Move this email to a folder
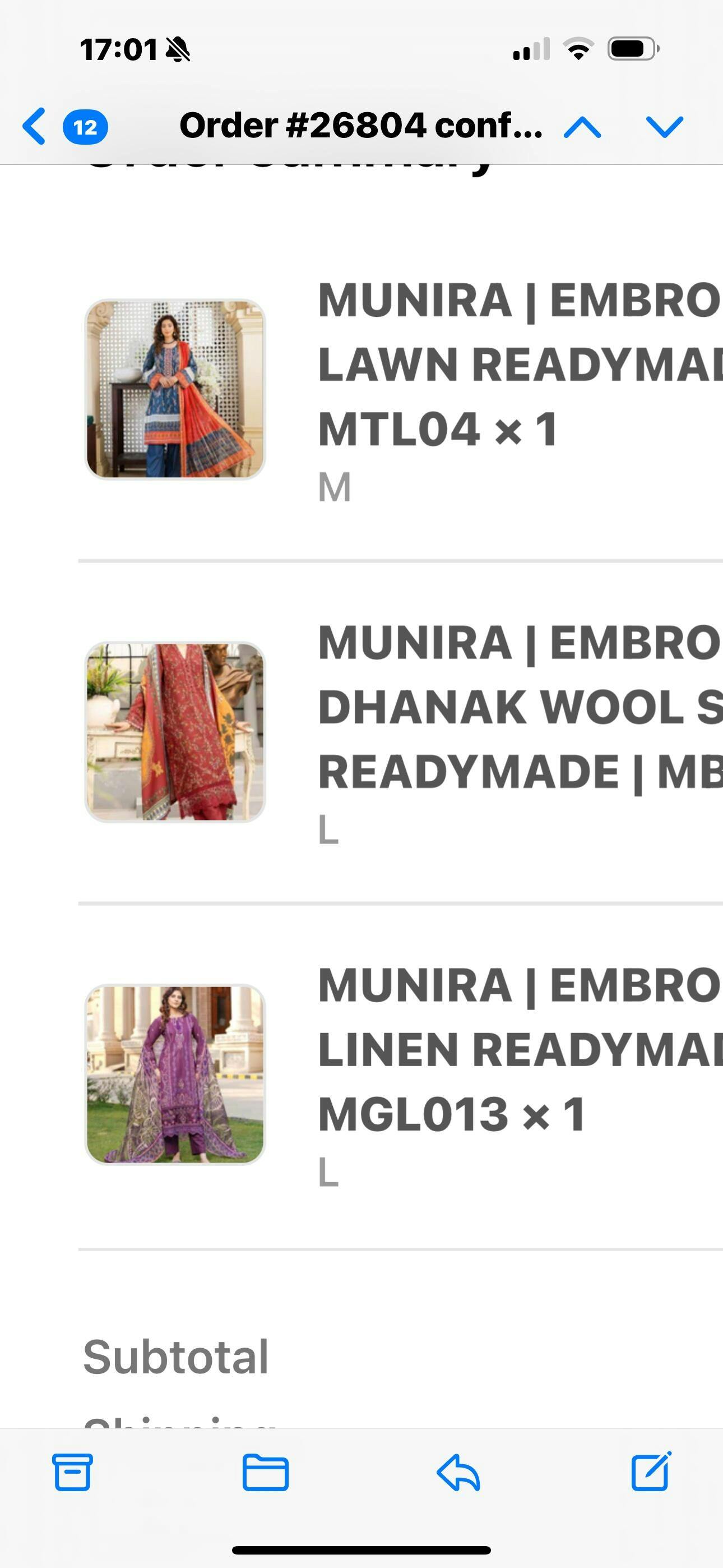Viewport: 723px width, 1568px height. point(265,1473)
